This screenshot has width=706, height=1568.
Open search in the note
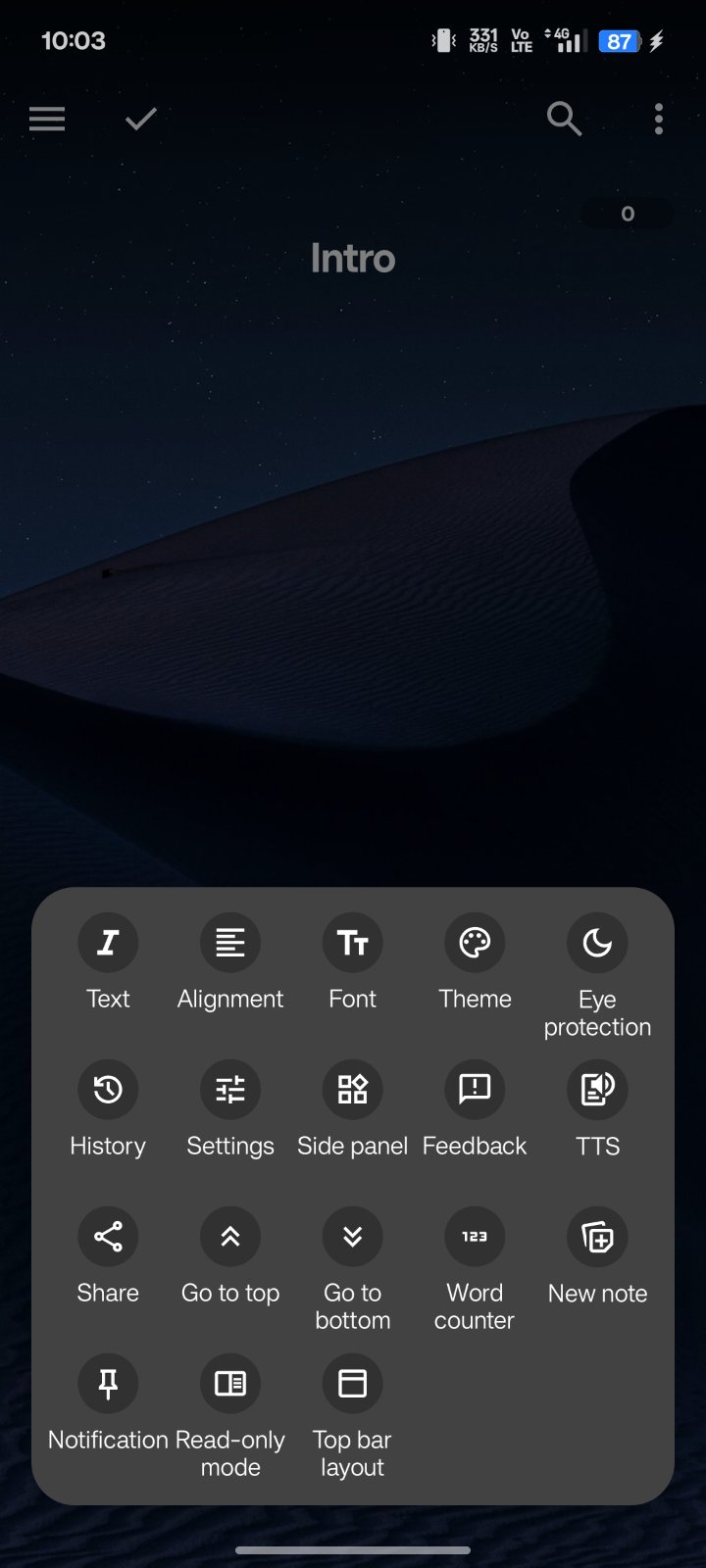(x=564, y=120)
